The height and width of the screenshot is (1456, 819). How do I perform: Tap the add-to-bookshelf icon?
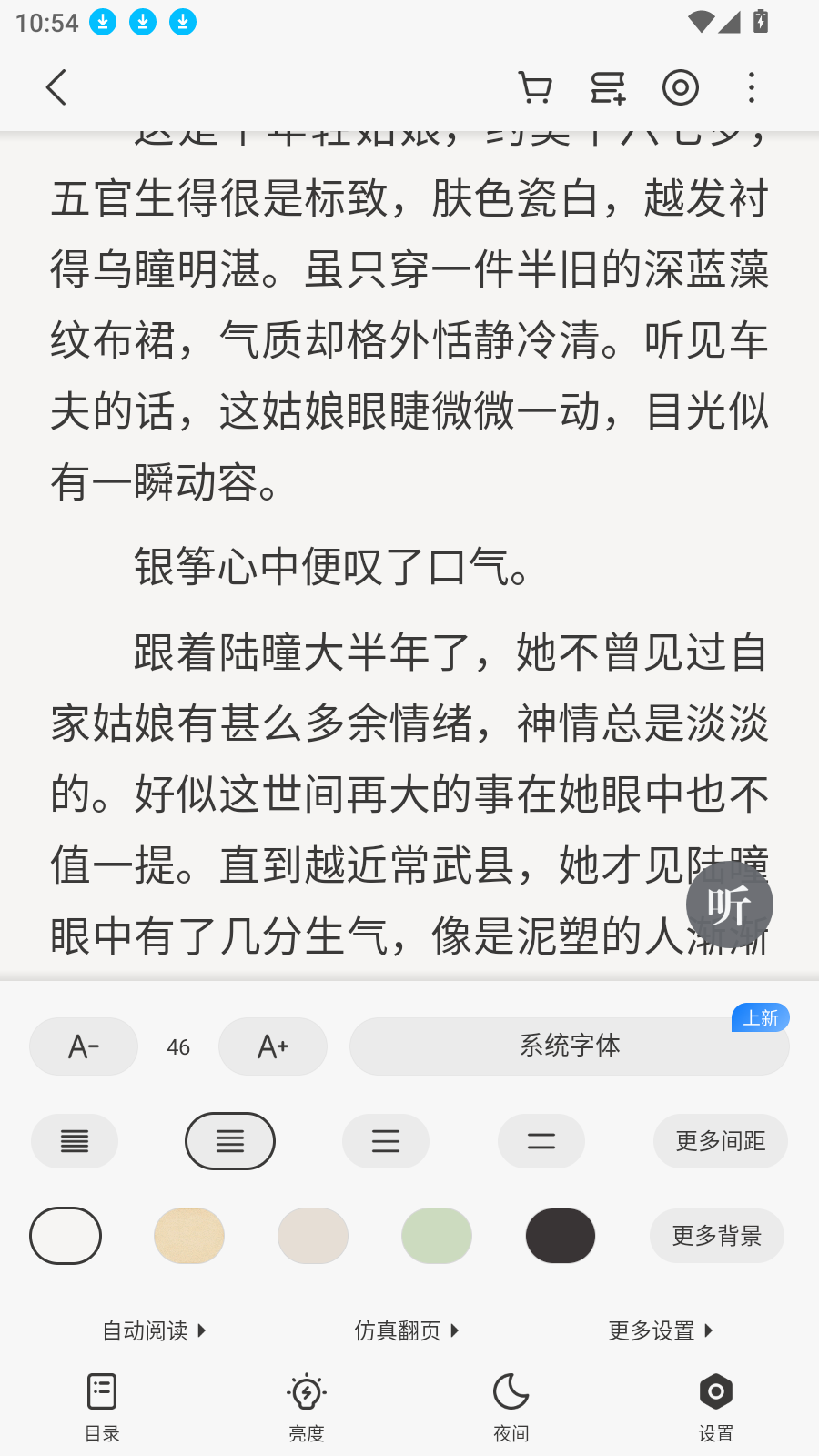point(607,87)
